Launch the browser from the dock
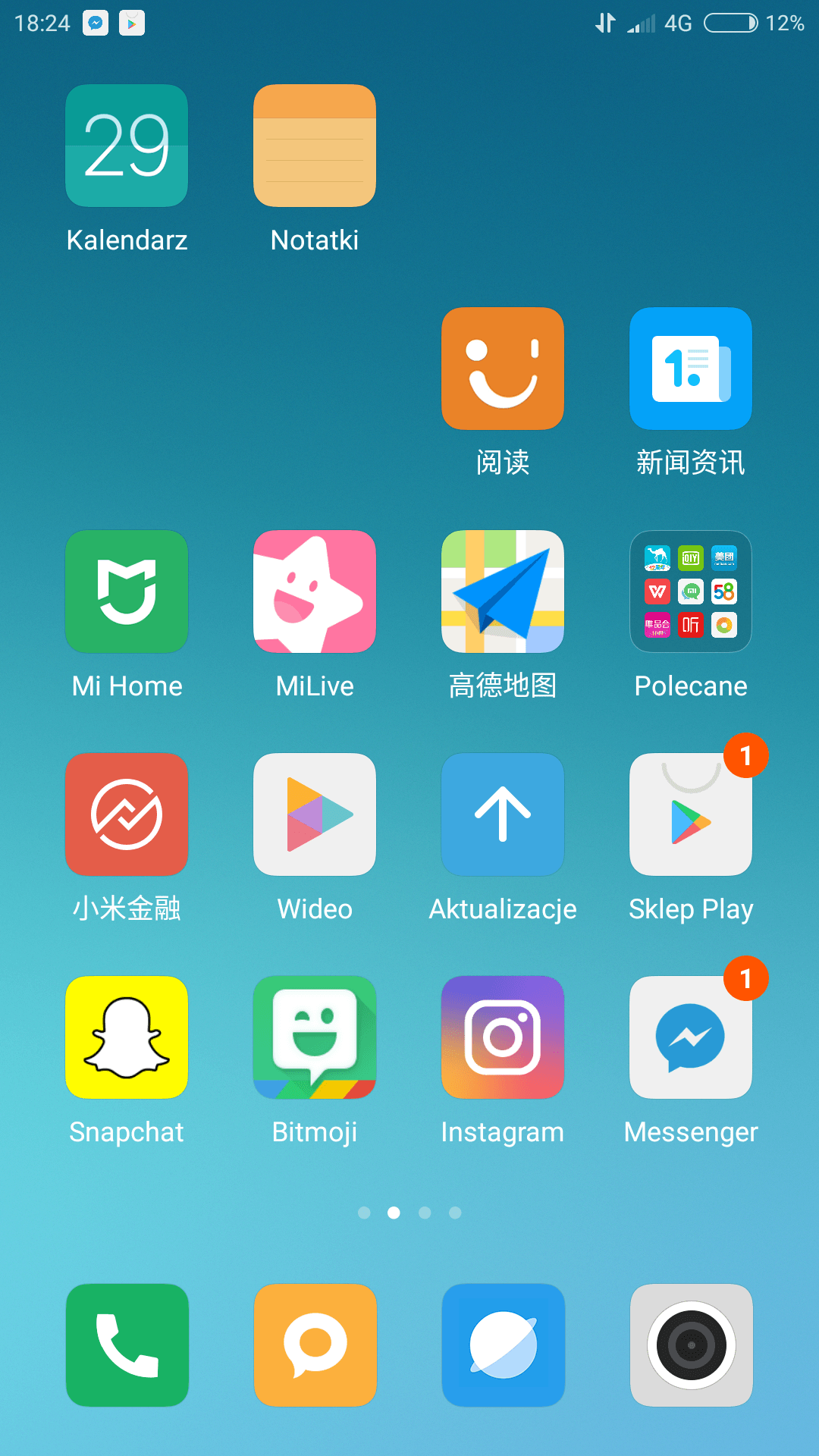This screenshot has width=819, height=1456. [x=504, y=1345]
